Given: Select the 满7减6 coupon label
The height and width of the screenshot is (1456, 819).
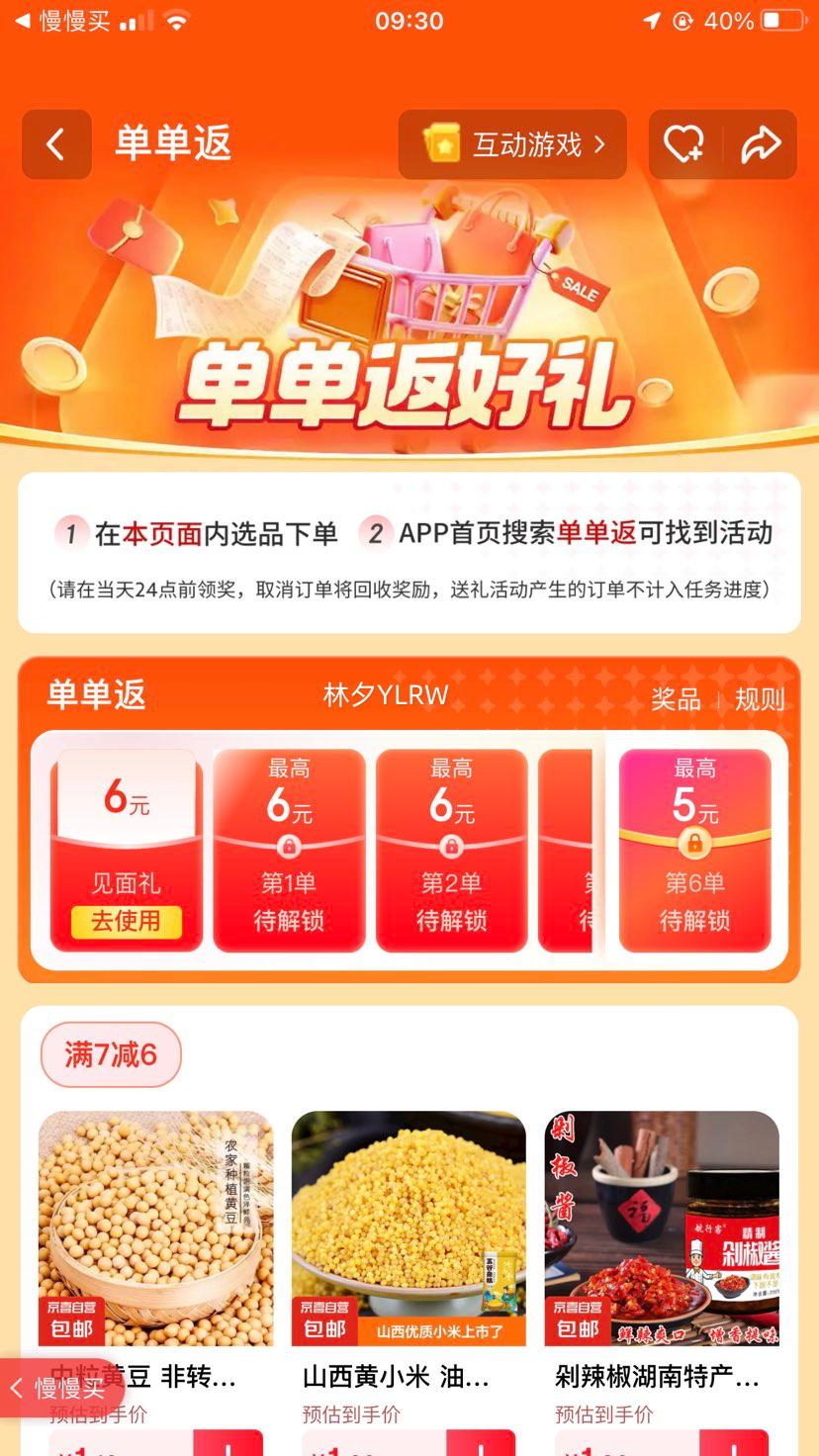Looking at the screenshot, I should click(110, 1056).
